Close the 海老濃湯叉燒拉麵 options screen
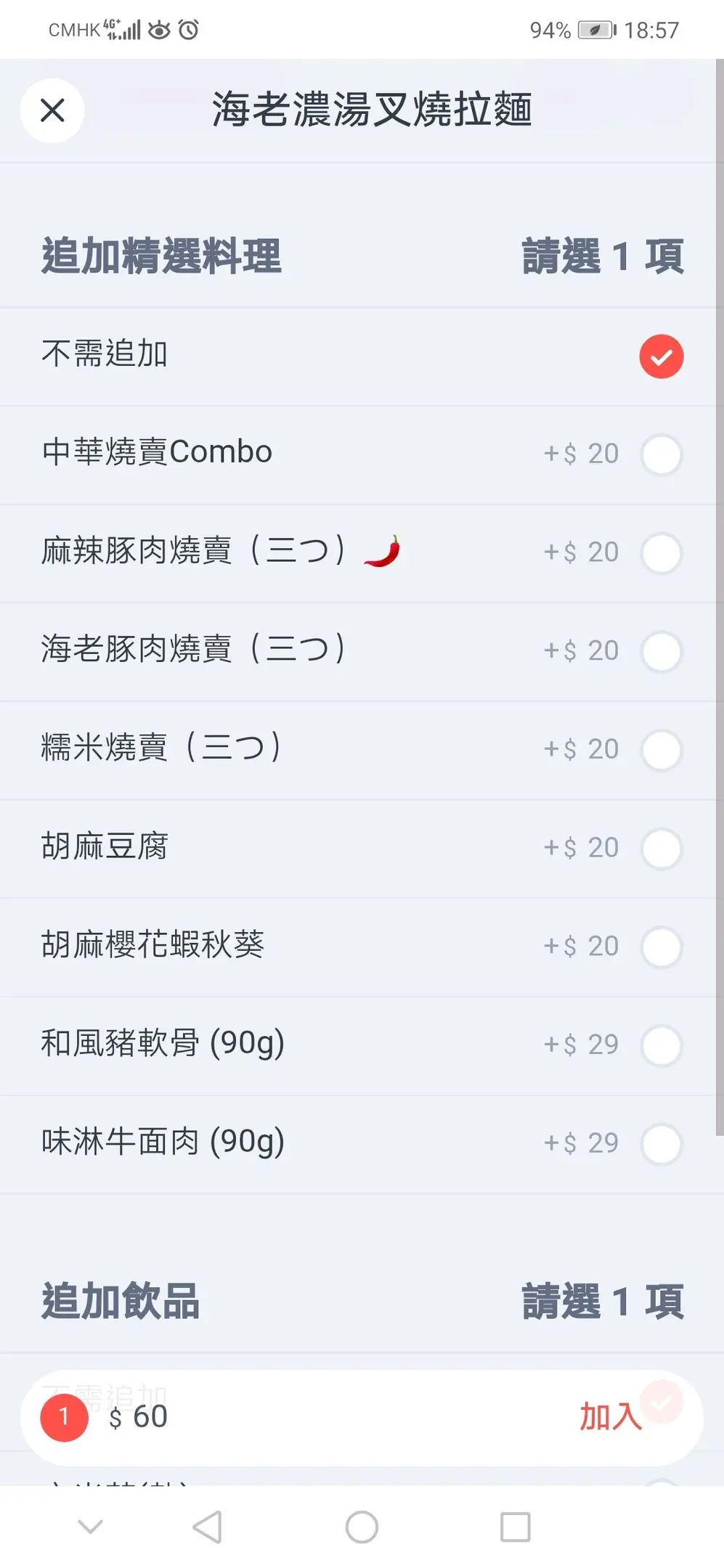This screenshot has height=1568, width=724. pos(52,110)
